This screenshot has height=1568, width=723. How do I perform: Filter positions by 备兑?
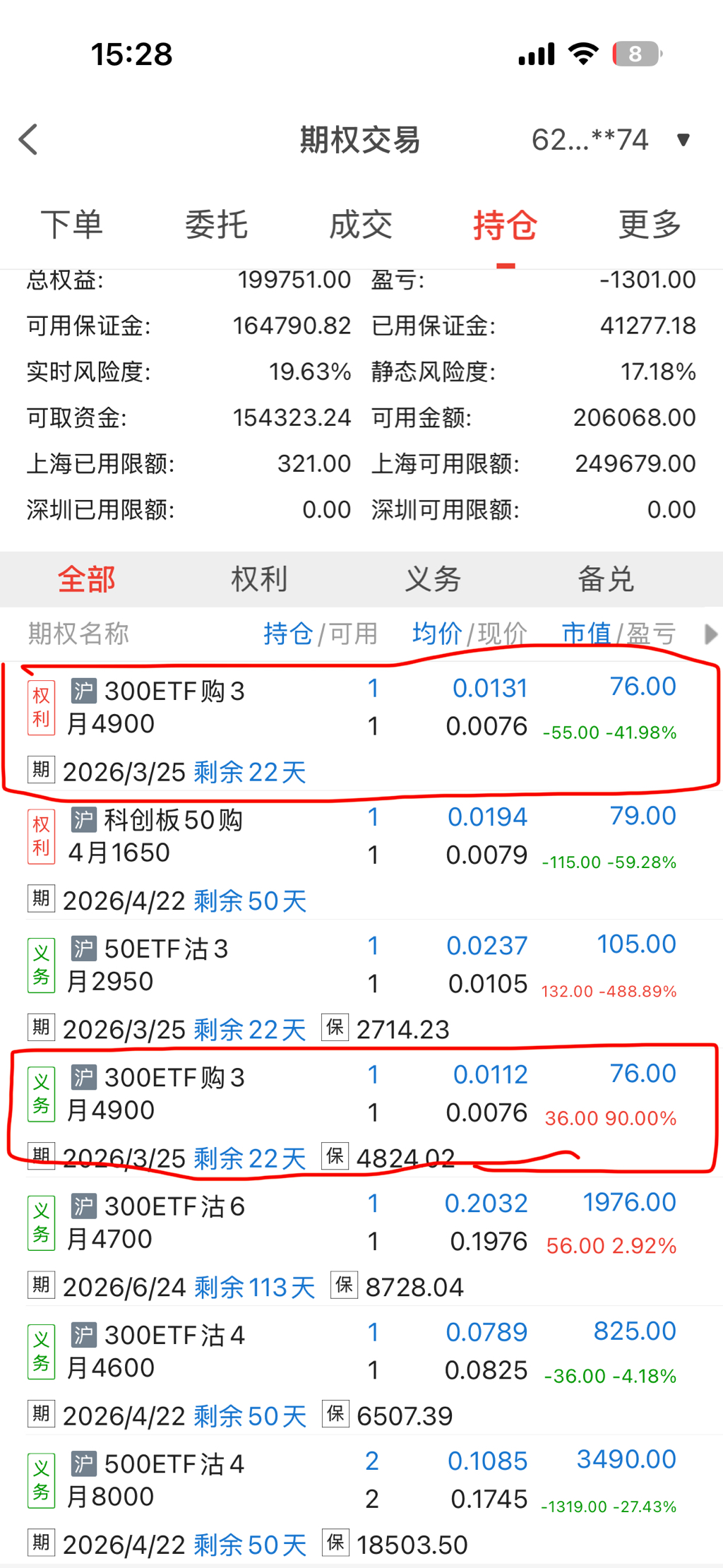coord(606,579)
